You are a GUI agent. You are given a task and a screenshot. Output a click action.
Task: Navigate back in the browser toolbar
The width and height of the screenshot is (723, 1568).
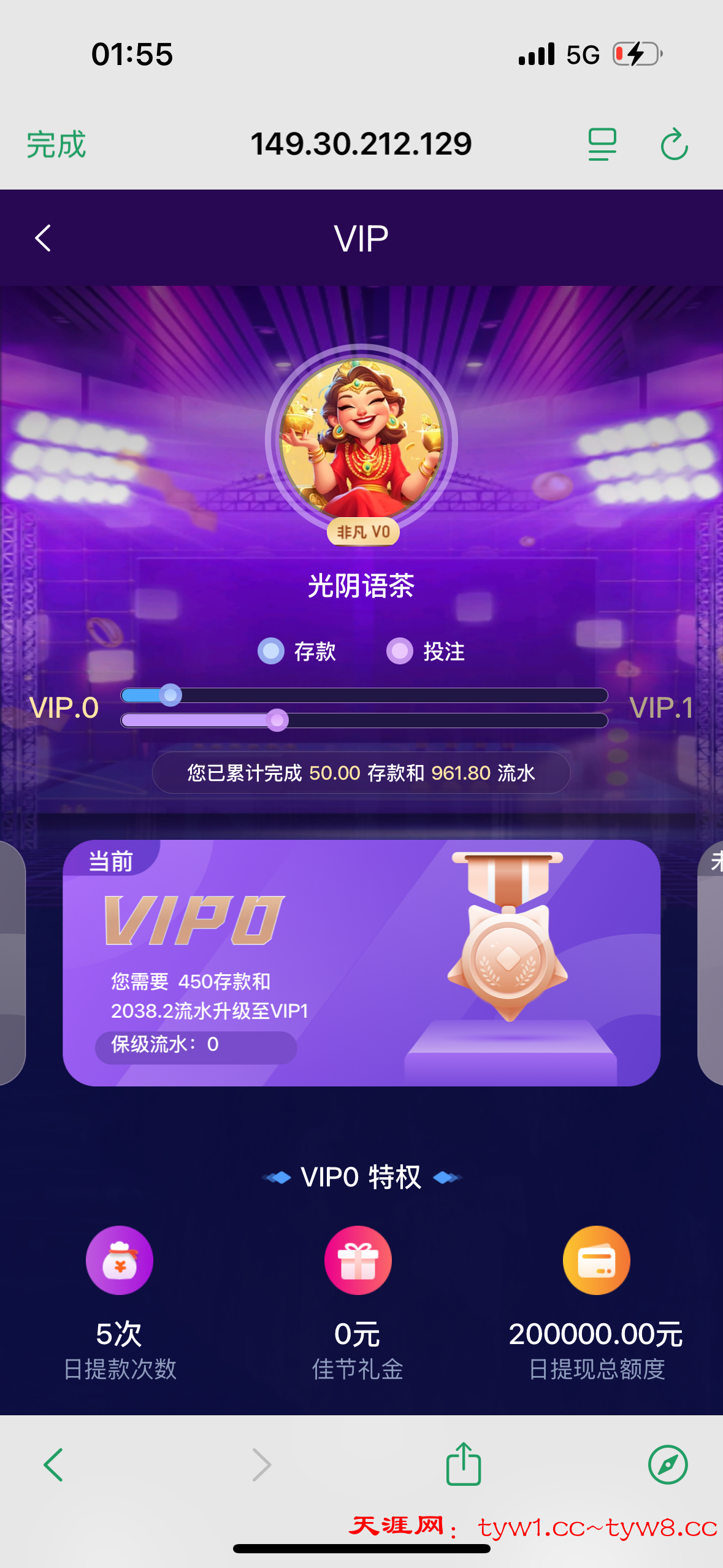tap(54, 1465)
